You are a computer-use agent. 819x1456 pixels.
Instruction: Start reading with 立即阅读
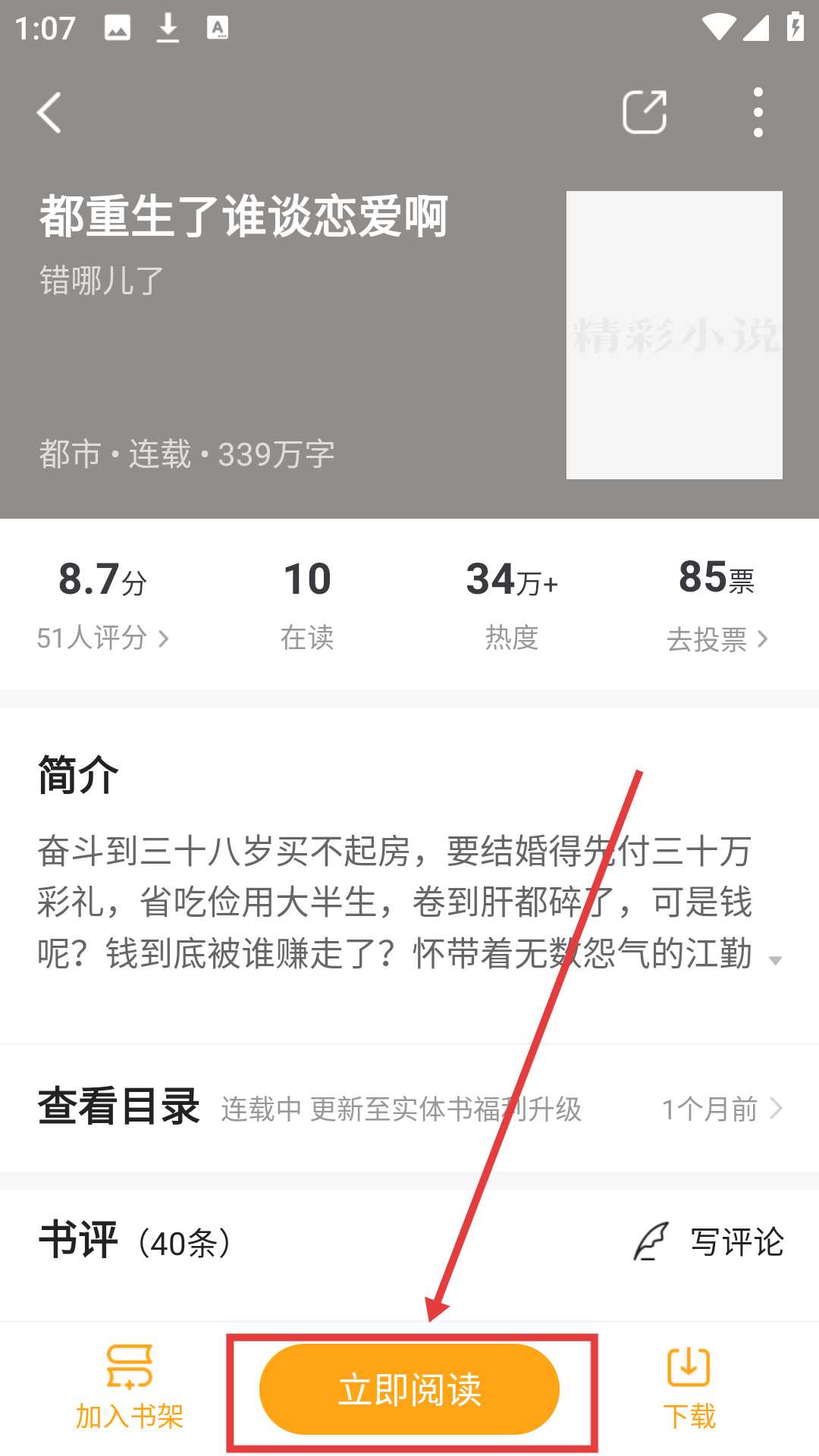point(409,1389)
